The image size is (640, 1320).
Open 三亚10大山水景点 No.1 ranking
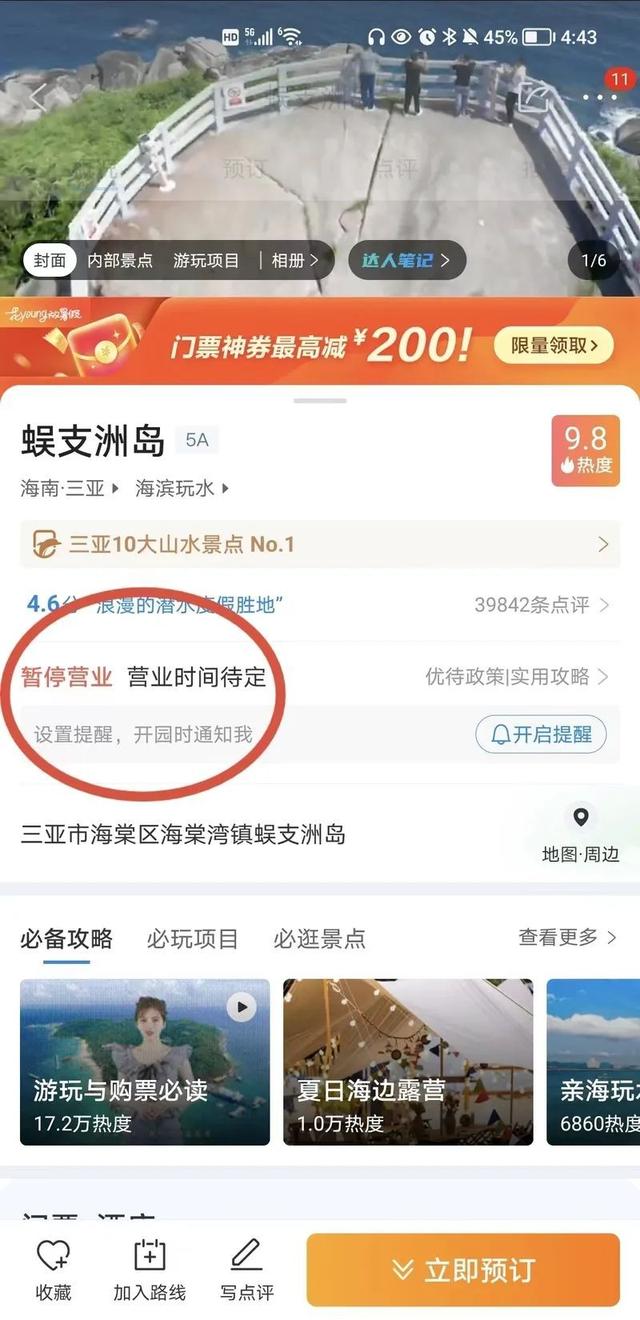[320, 544]
